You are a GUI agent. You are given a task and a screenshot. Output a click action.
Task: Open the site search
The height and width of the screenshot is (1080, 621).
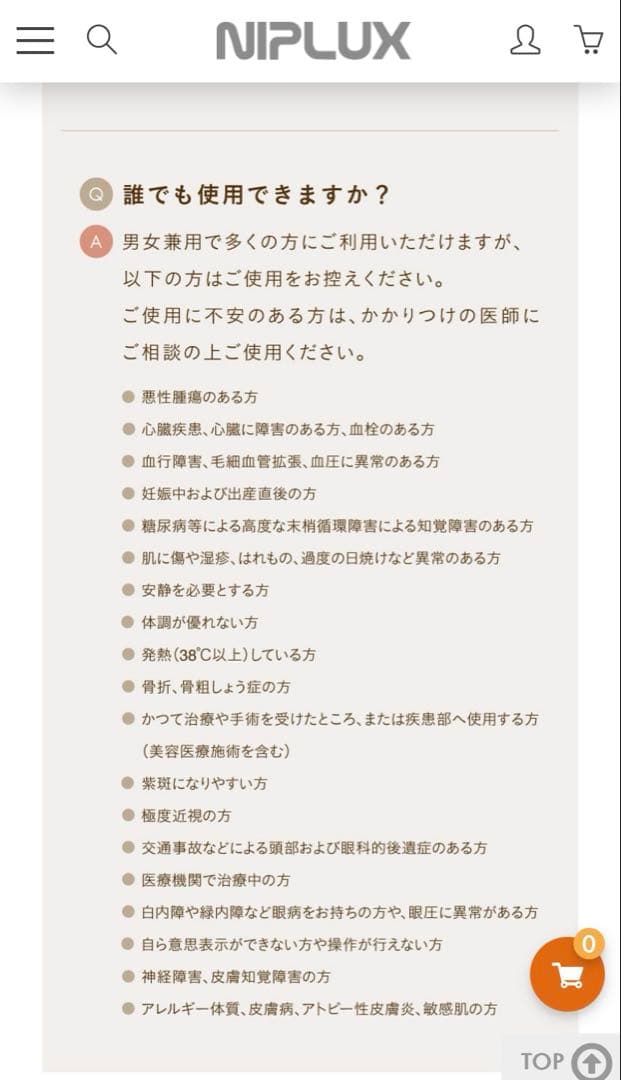coord(101,40)
